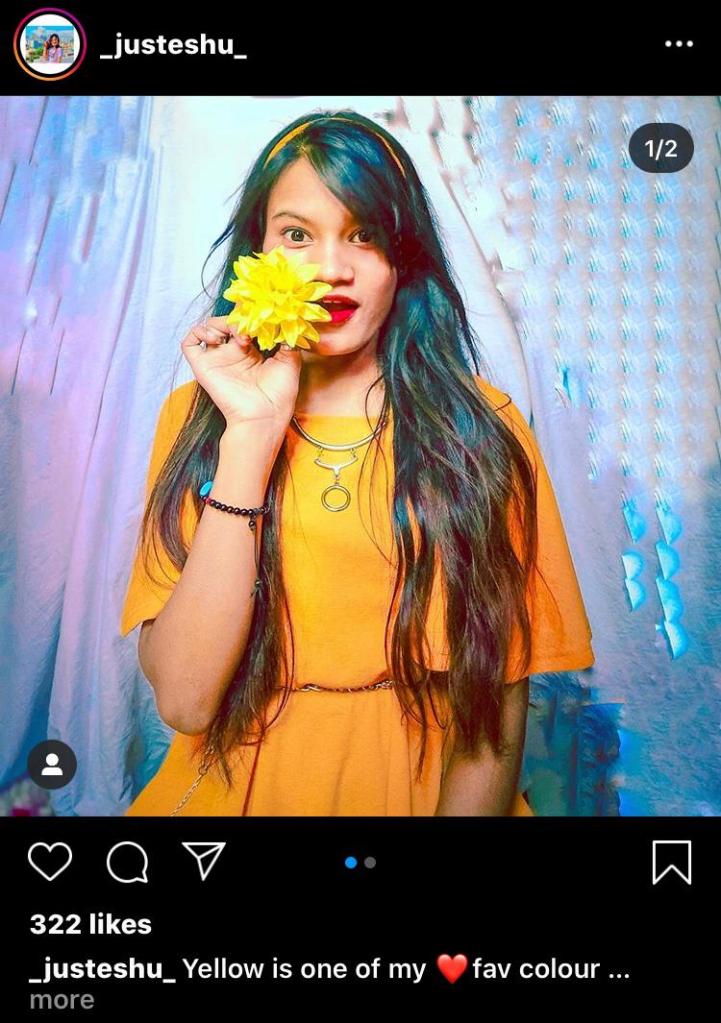Open _justeshu_ username in the caption

[102, 968]
